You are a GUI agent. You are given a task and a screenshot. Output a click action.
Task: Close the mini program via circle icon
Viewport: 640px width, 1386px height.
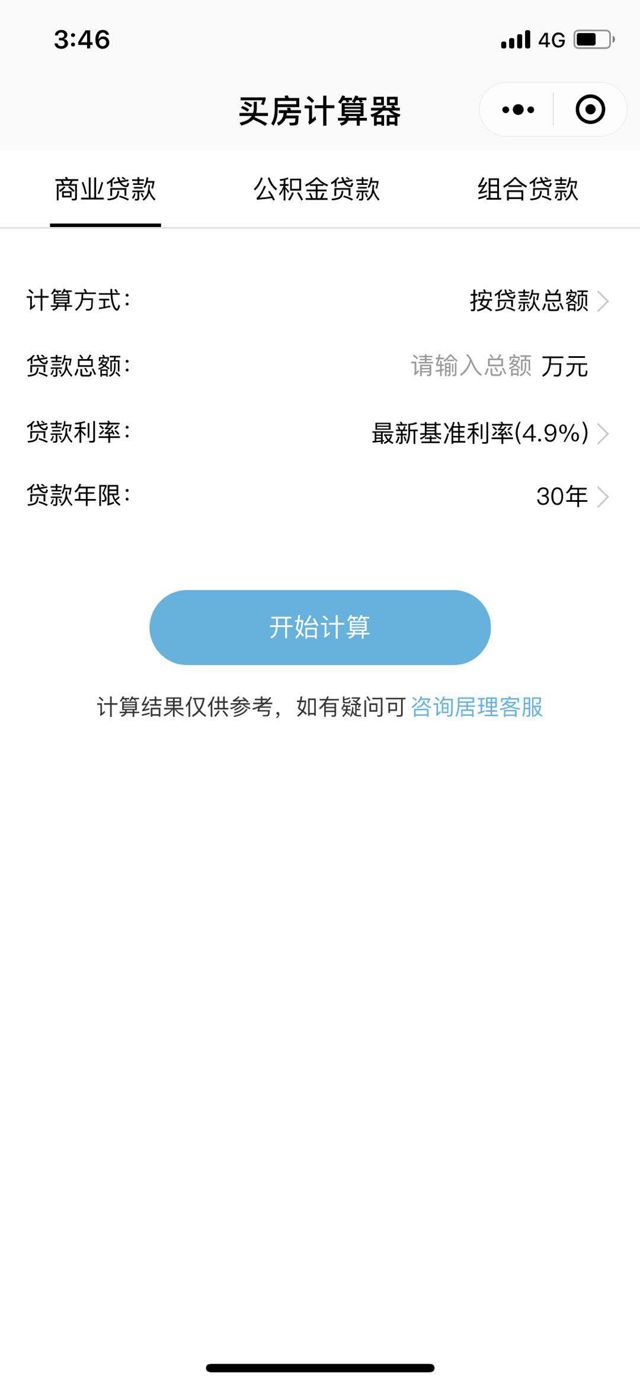[590, 110]
